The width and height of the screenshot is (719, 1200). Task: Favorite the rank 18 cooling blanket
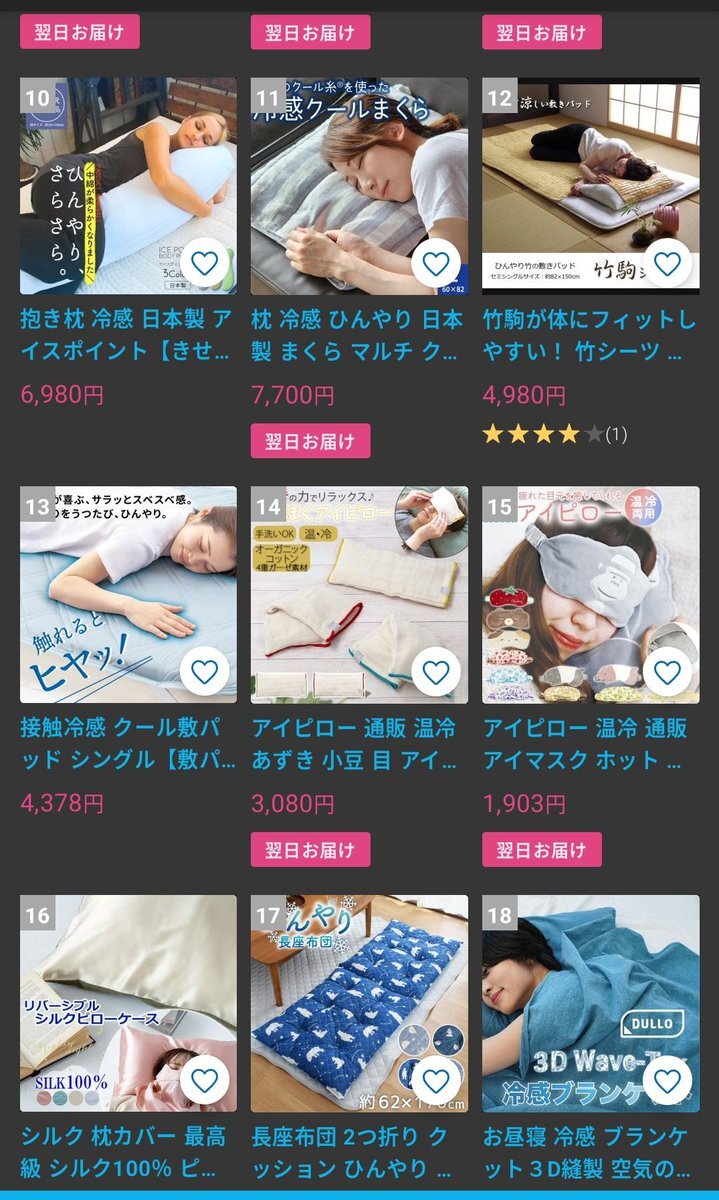click(x=667, y=1081)
